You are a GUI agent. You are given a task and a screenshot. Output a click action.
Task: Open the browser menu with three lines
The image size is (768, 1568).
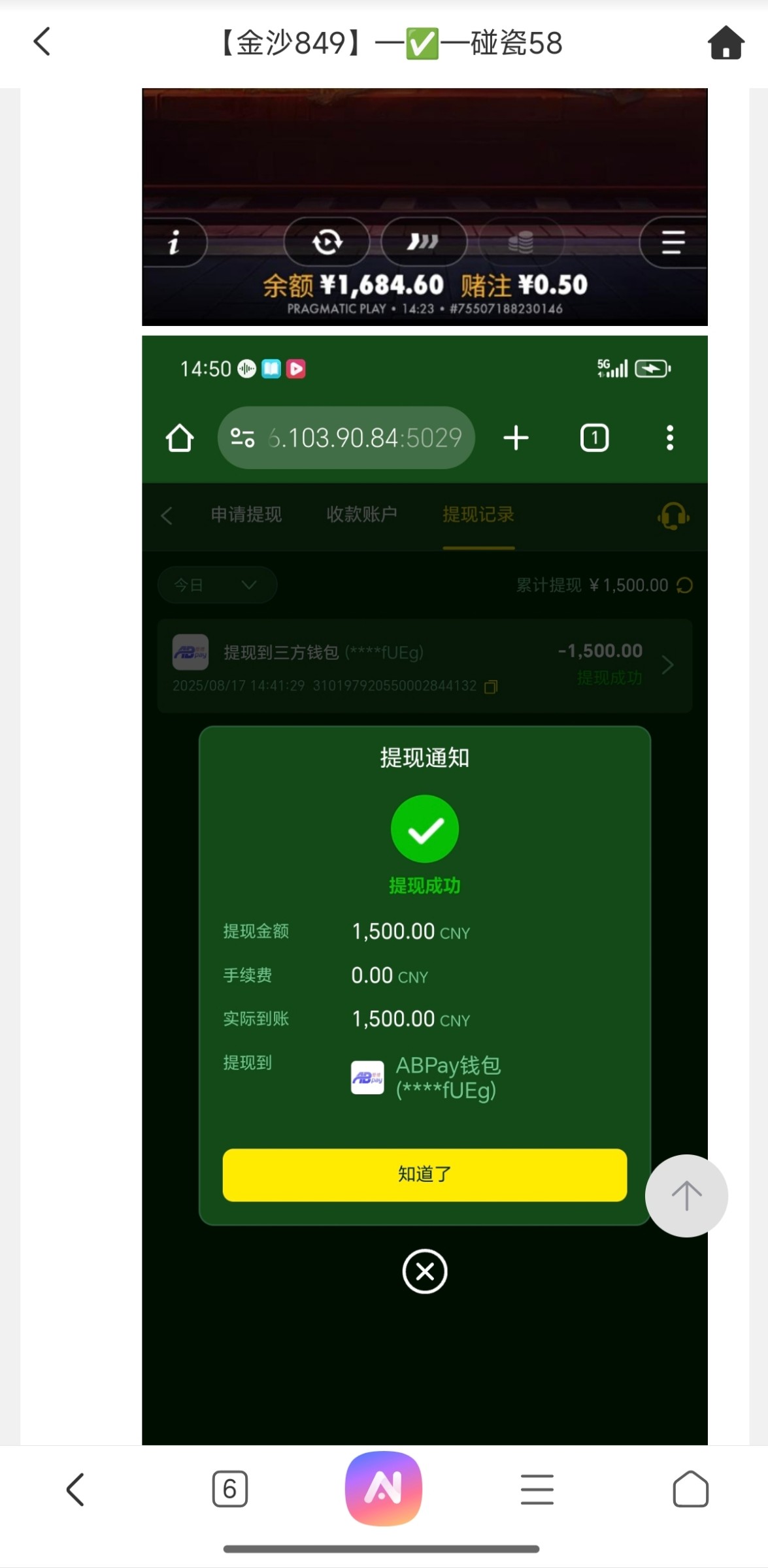tap(537, 1489)
